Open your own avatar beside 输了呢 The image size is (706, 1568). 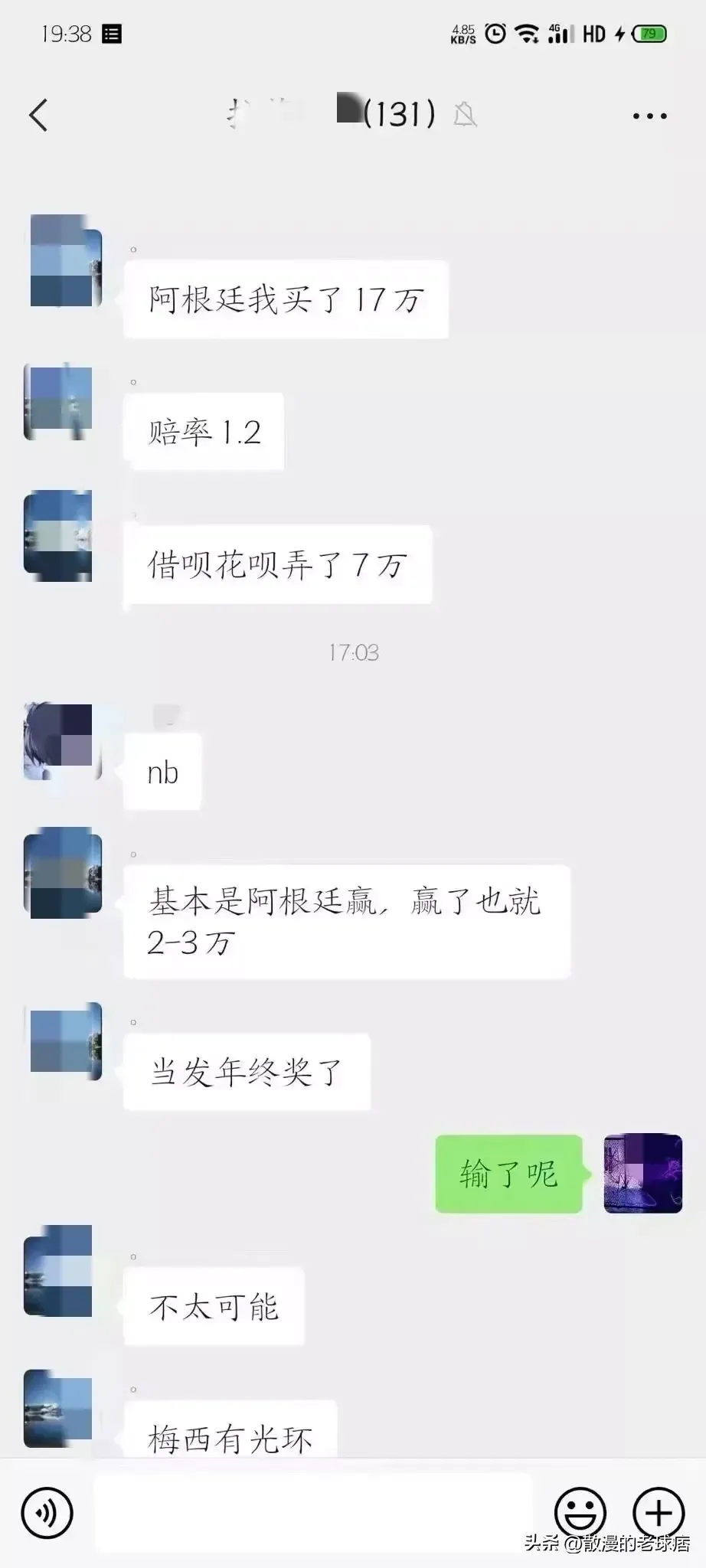tap(642, 1173)
